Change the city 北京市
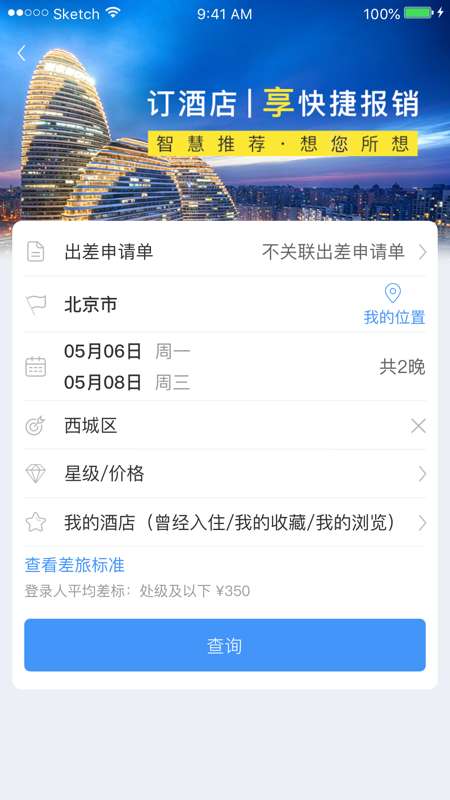Image resolution: width=450 pixels, height=800 pixels. point(90,305)
